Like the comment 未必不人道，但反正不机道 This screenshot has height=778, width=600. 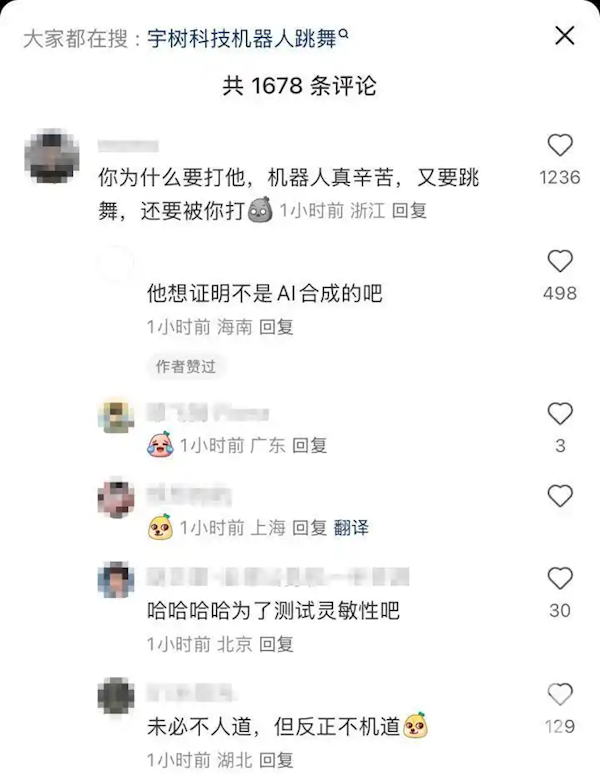(x=560, y=694)
